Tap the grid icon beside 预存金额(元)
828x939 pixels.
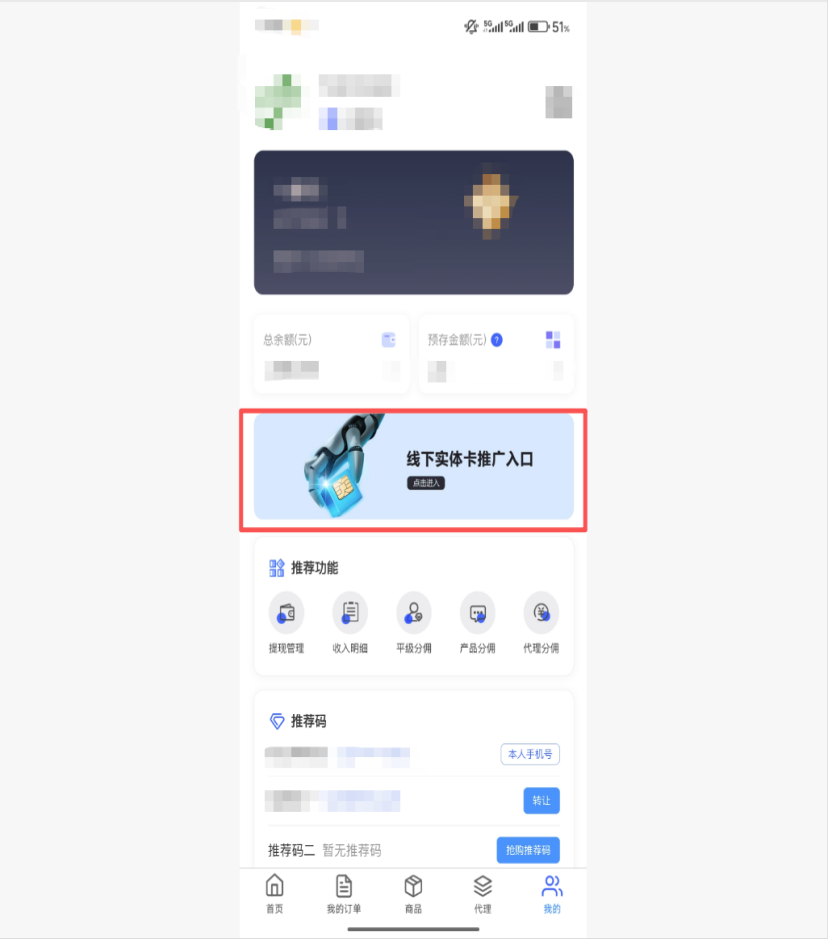pos(553,339)
